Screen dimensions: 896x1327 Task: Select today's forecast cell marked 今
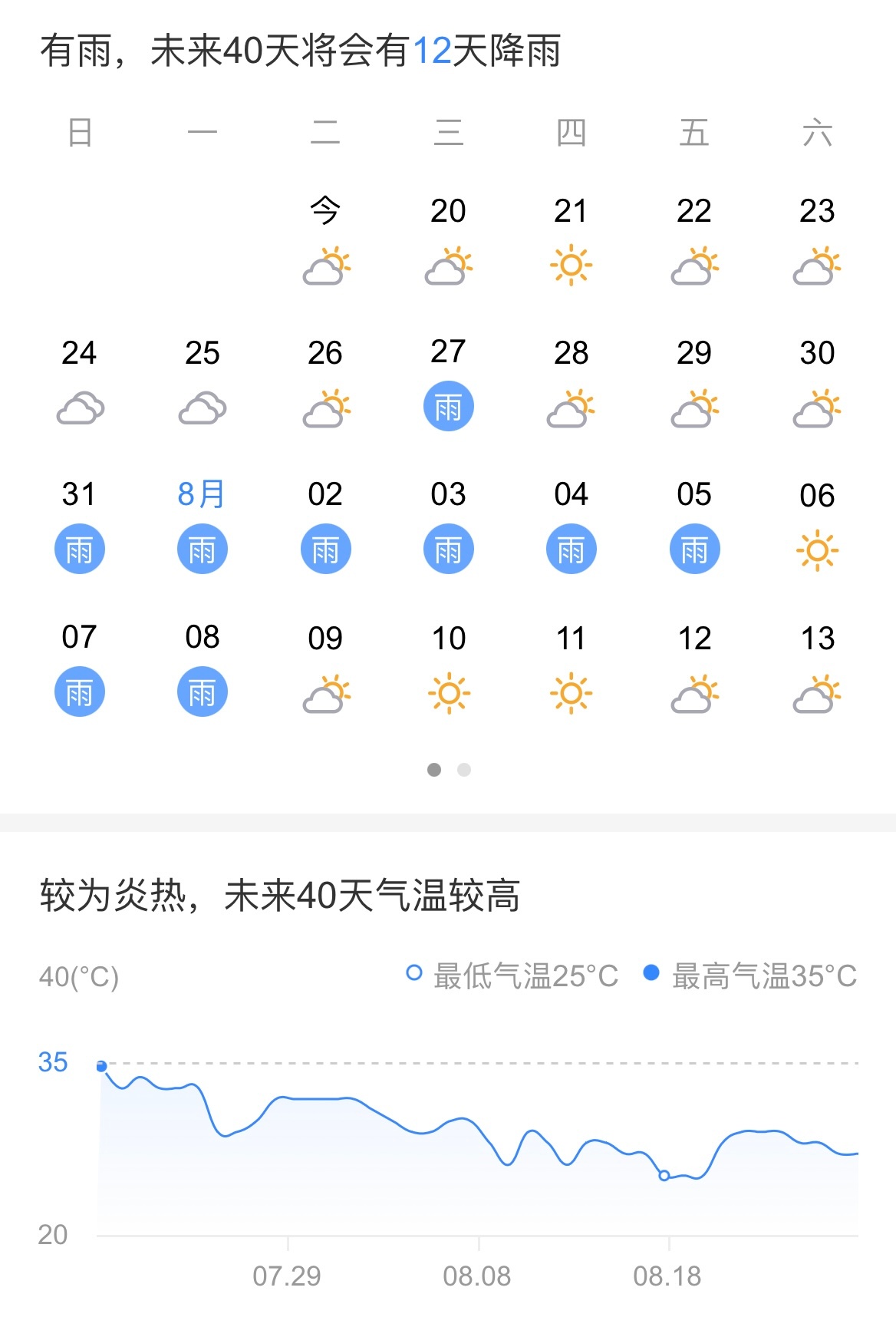[x=325, y=239]
